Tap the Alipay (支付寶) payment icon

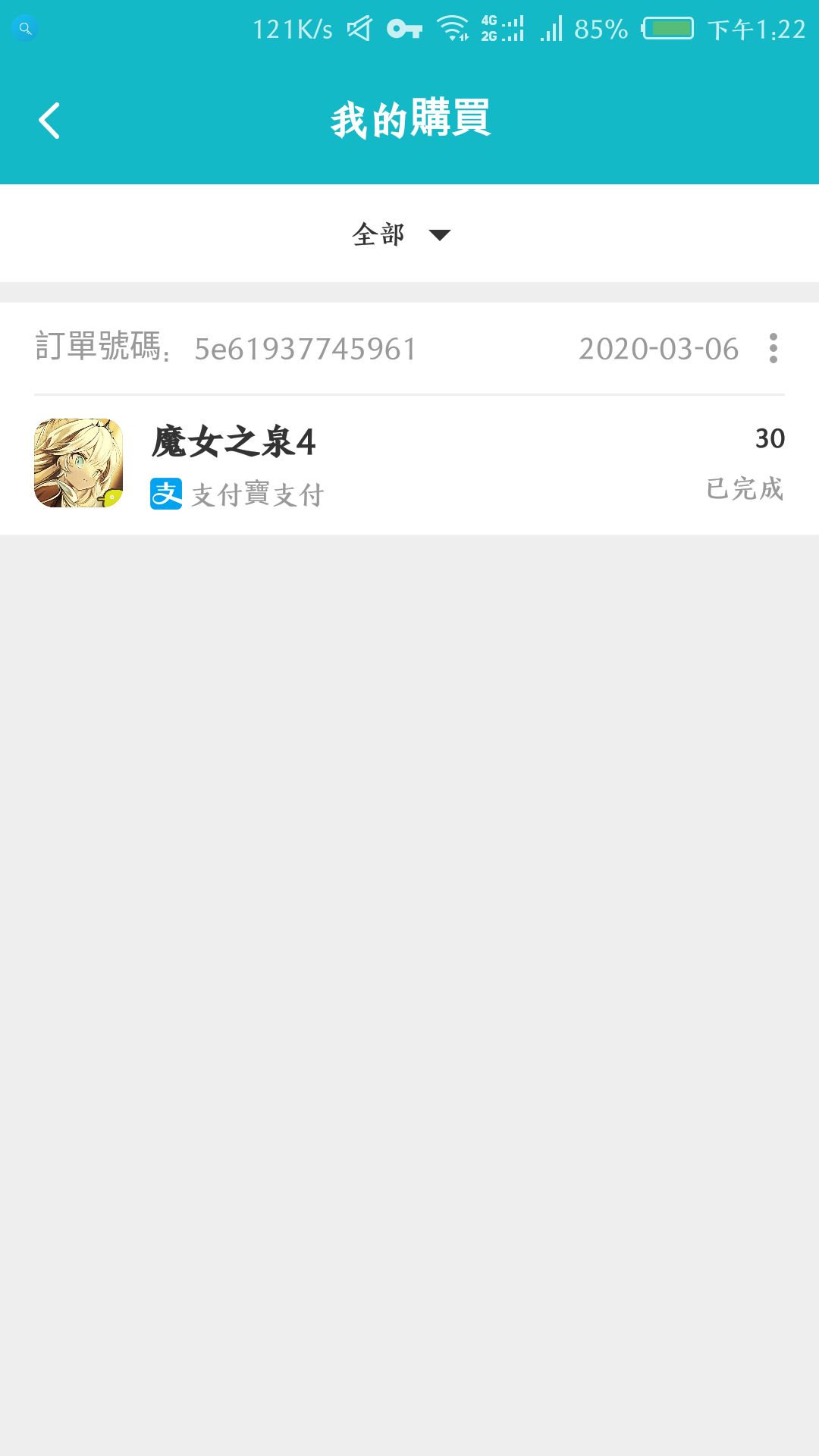coord(168,493)
